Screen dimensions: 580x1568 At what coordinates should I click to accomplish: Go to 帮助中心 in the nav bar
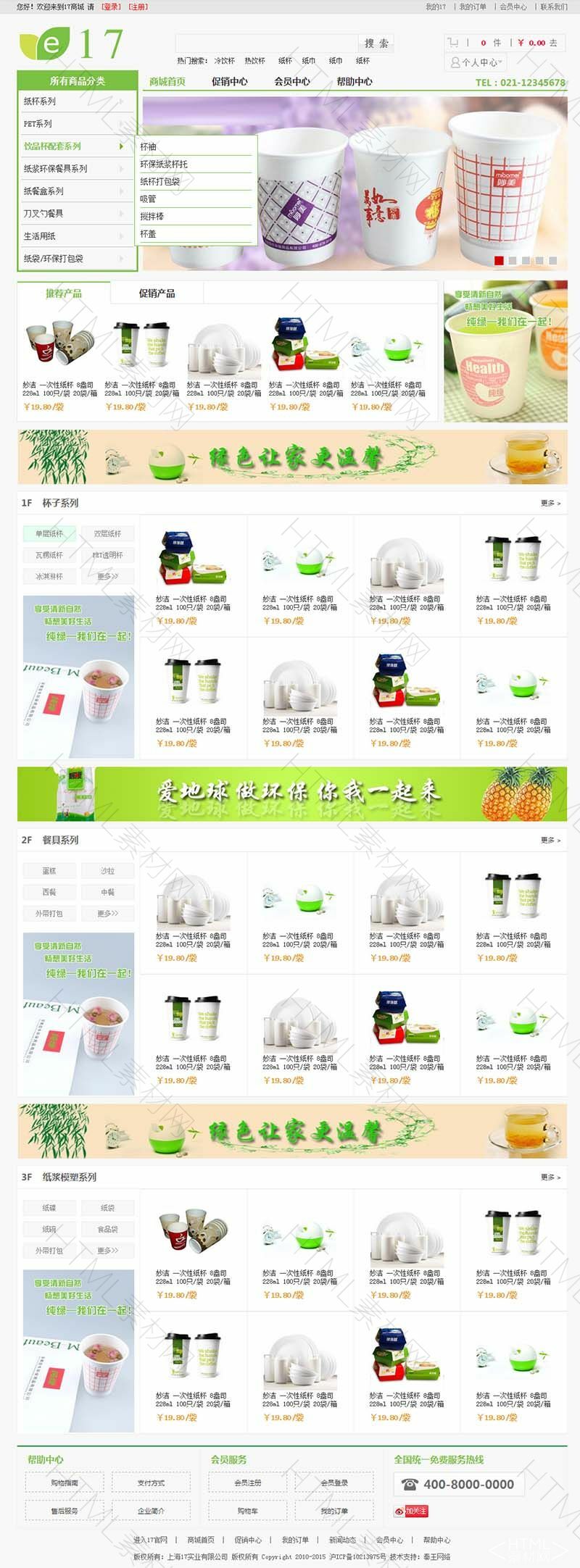[354, 81]
